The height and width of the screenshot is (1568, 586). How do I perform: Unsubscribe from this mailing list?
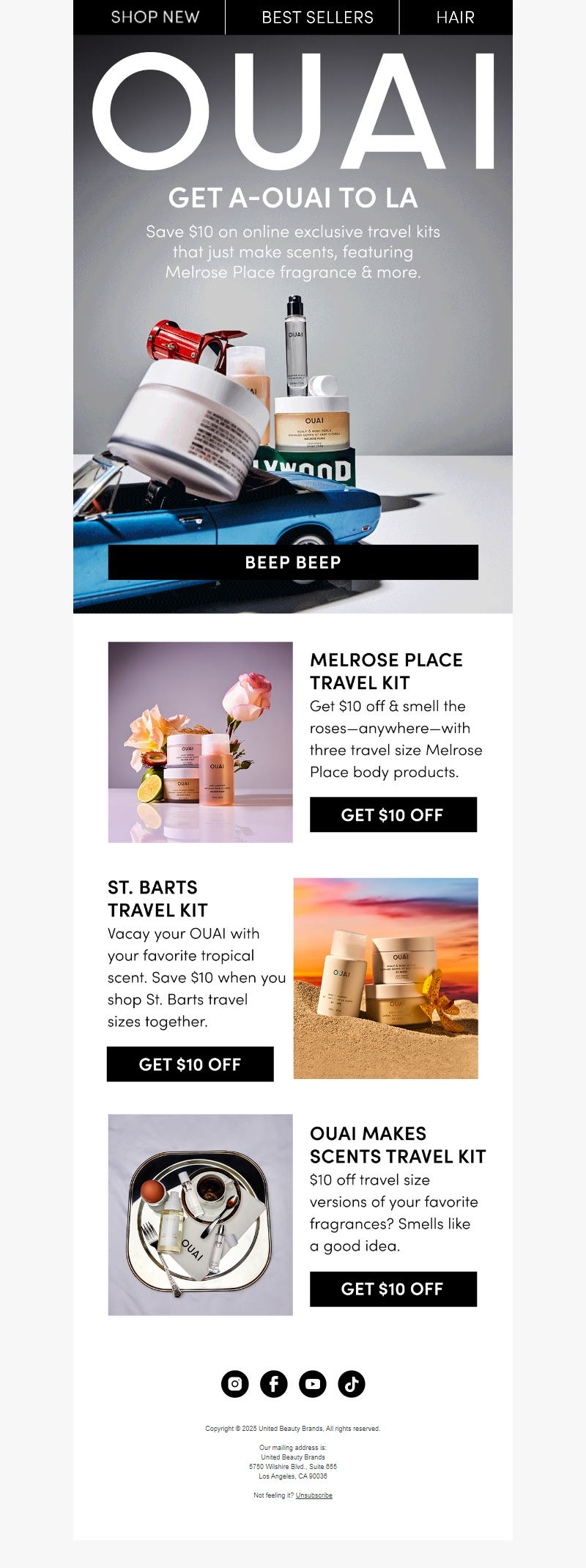(x=314, y=1495)
